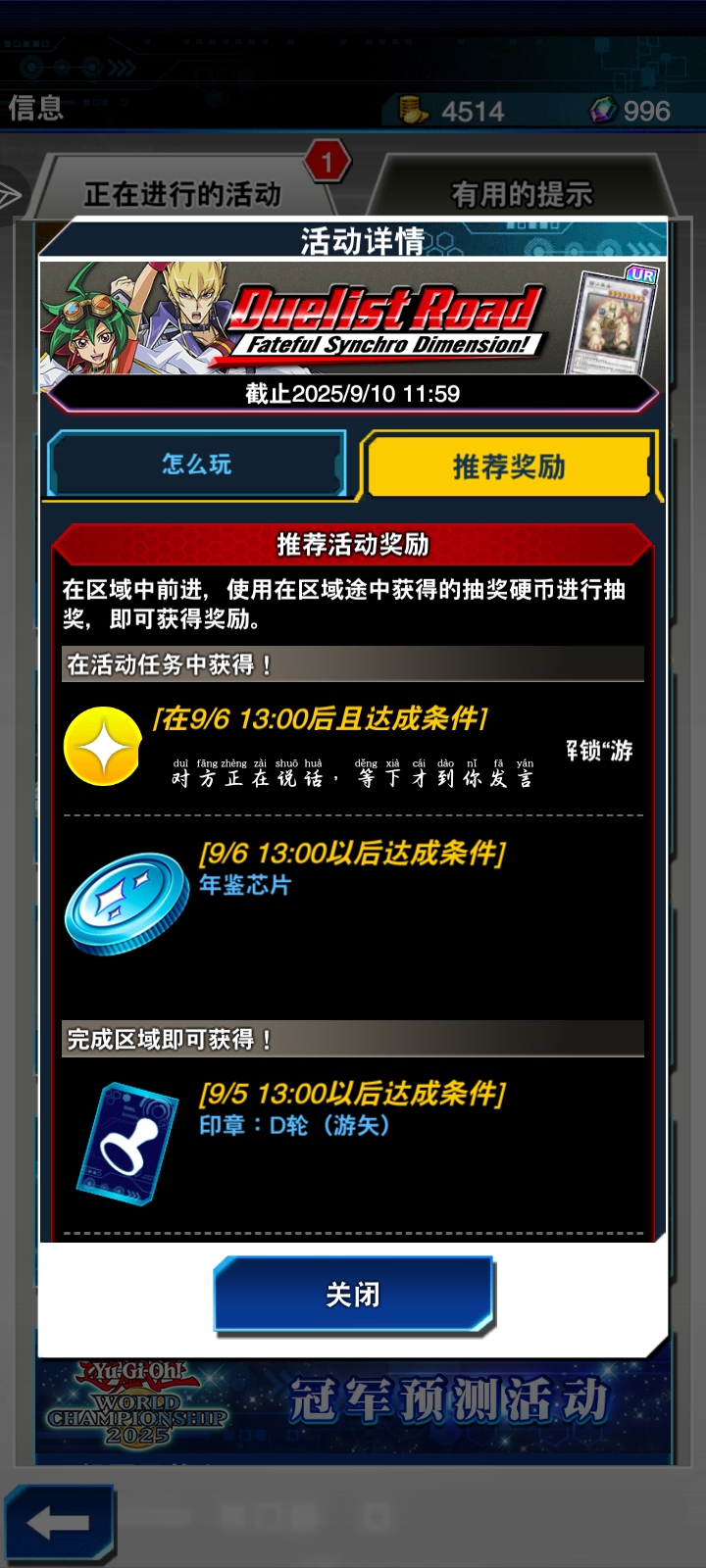Tap the back arrow button
Screen dimensions: 706x1568
(59, 1522)
